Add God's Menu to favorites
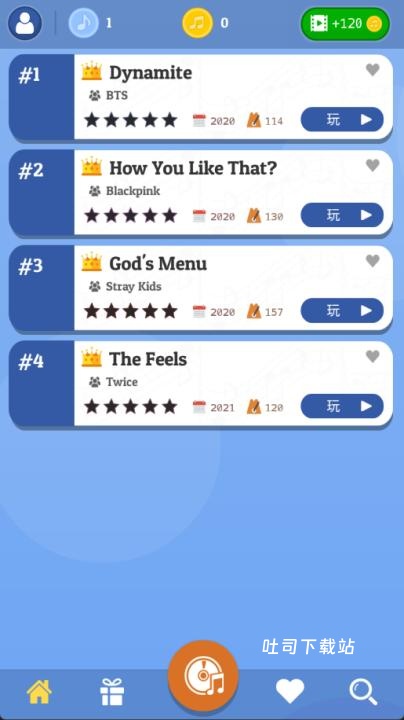Viewport: 404px width, 720px height. tap(373, 261)
